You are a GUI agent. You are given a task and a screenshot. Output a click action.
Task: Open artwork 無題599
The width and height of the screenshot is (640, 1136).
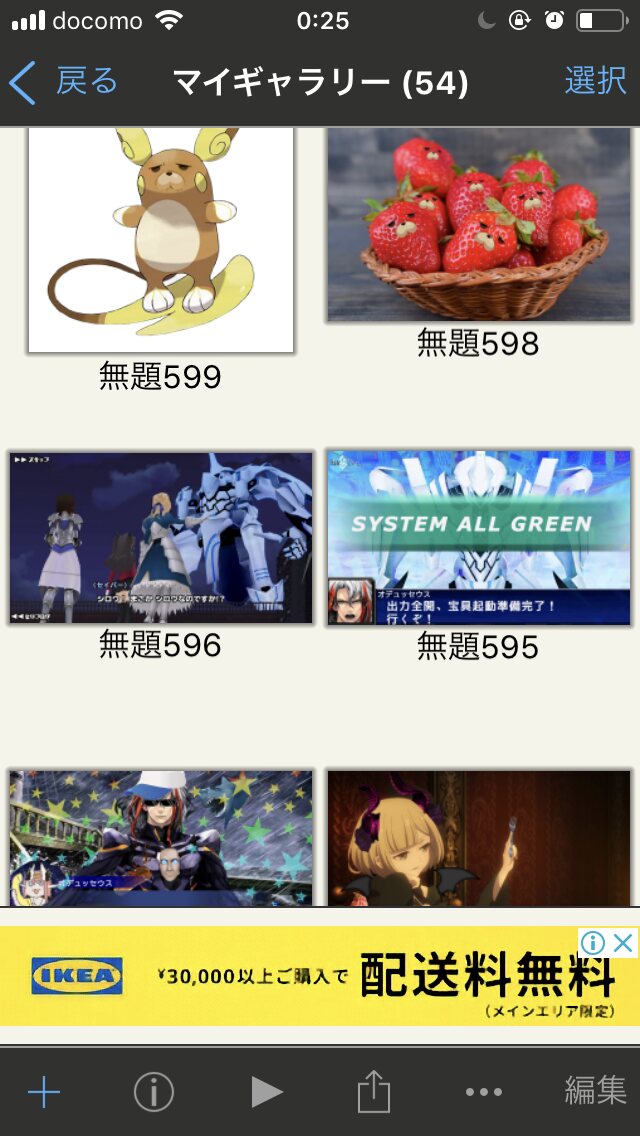point(160,240)
